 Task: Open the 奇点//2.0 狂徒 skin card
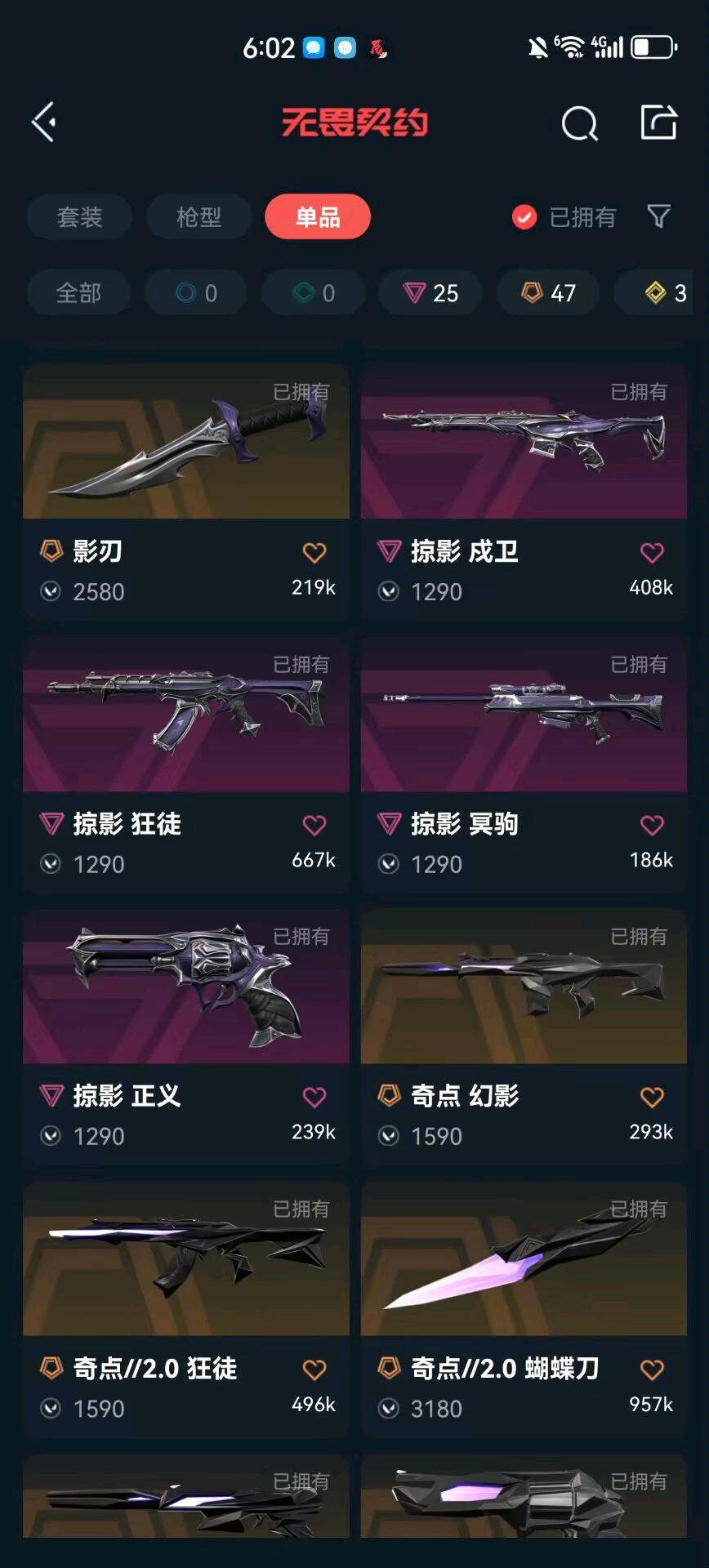(186, 1274)
